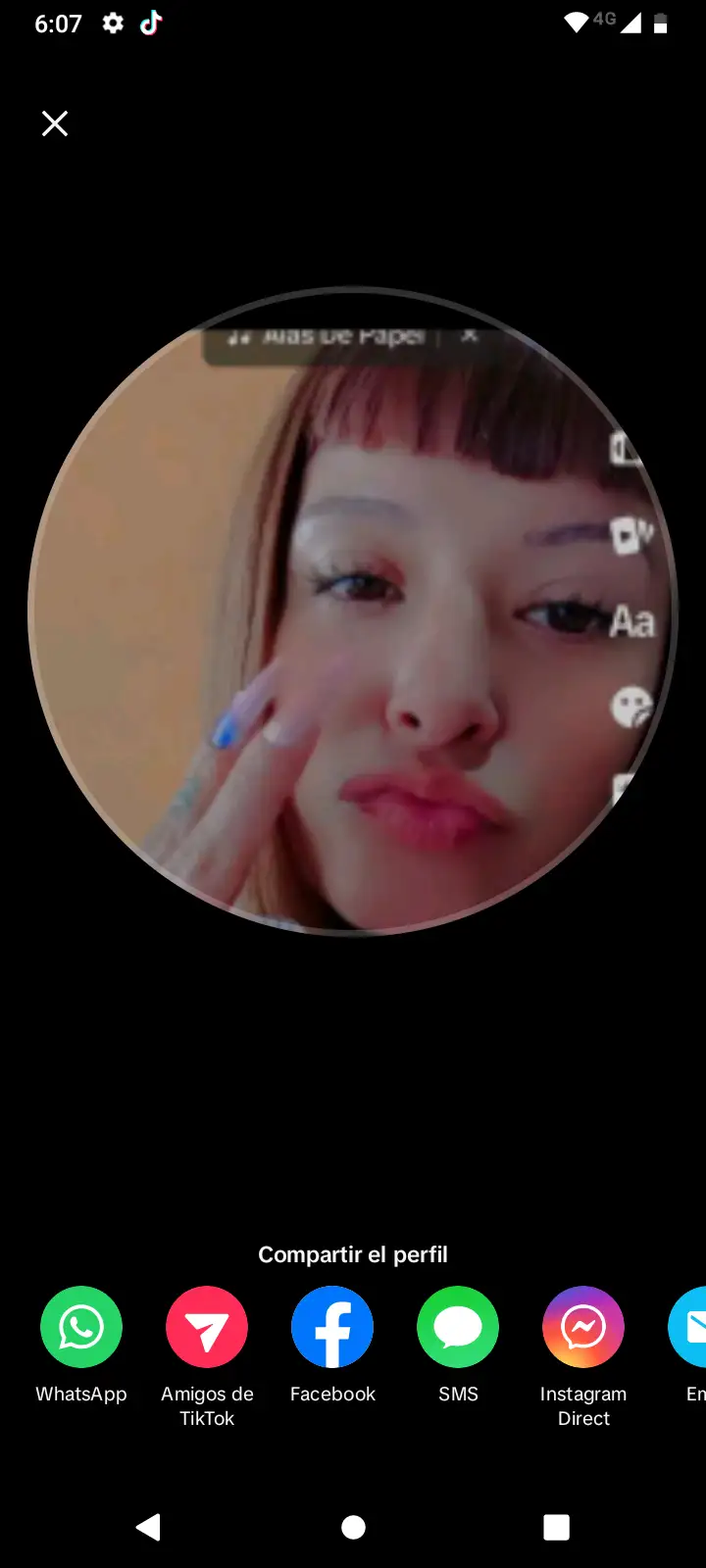Close the profile photo viewer
The image size is (706, 1568).
(55, 123)
